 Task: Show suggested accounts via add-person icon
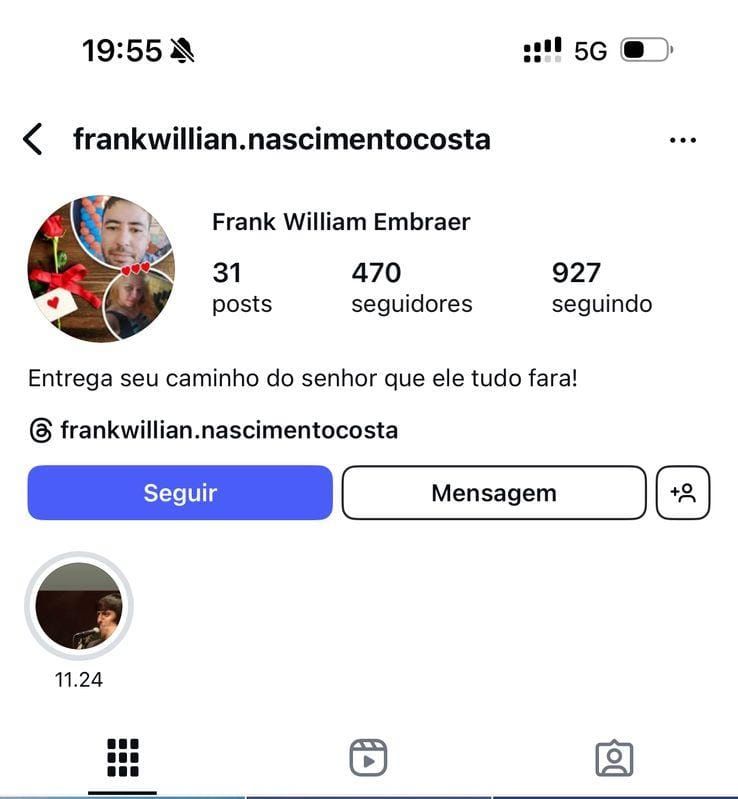pos(683,493)
